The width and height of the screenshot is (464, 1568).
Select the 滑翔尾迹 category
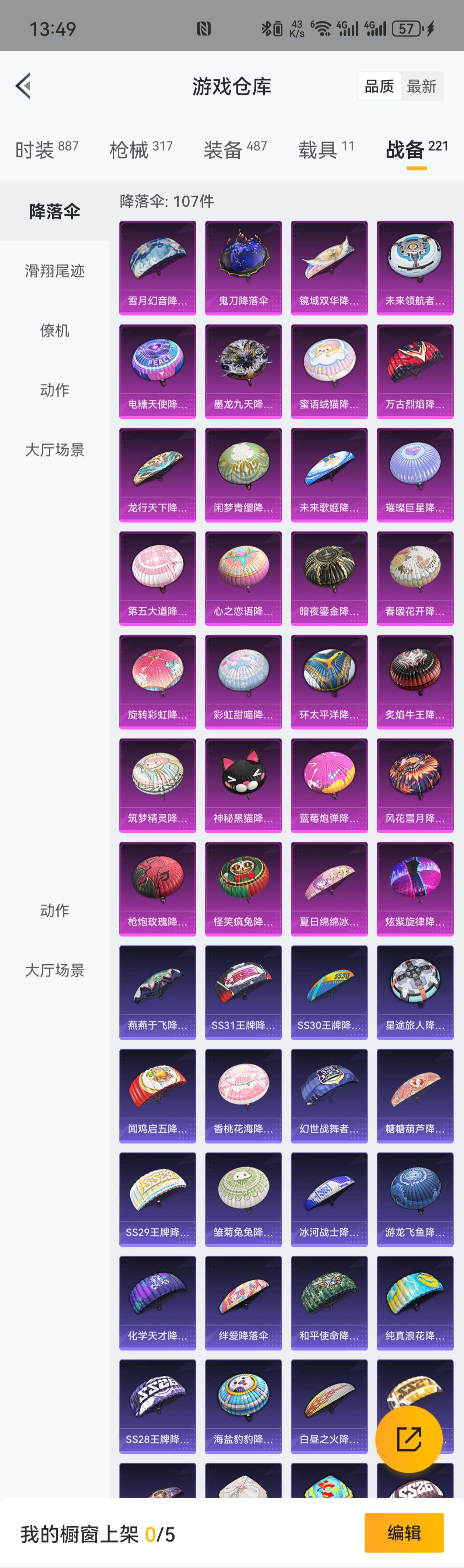tap(55, 271)
